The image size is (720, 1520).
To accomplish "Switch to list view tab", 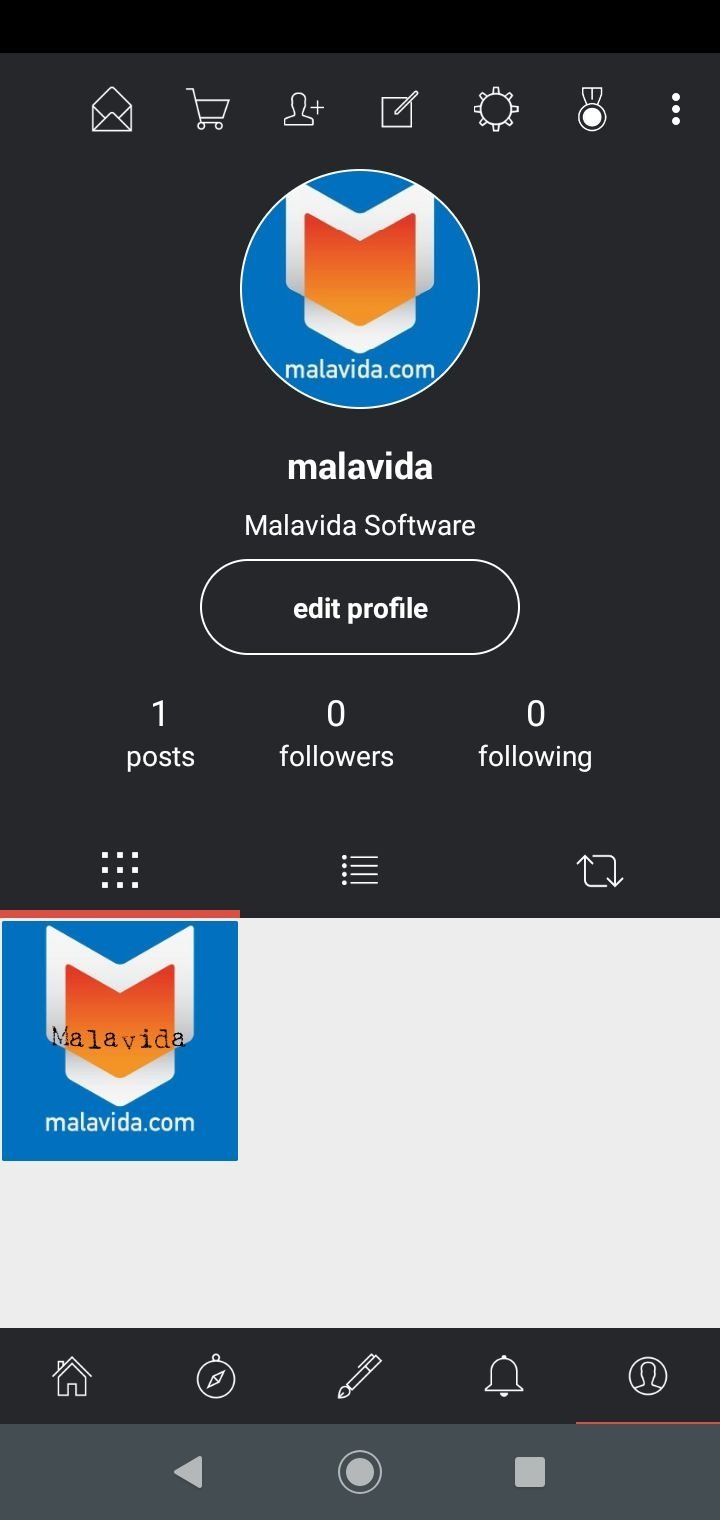I will pos(360,870).
